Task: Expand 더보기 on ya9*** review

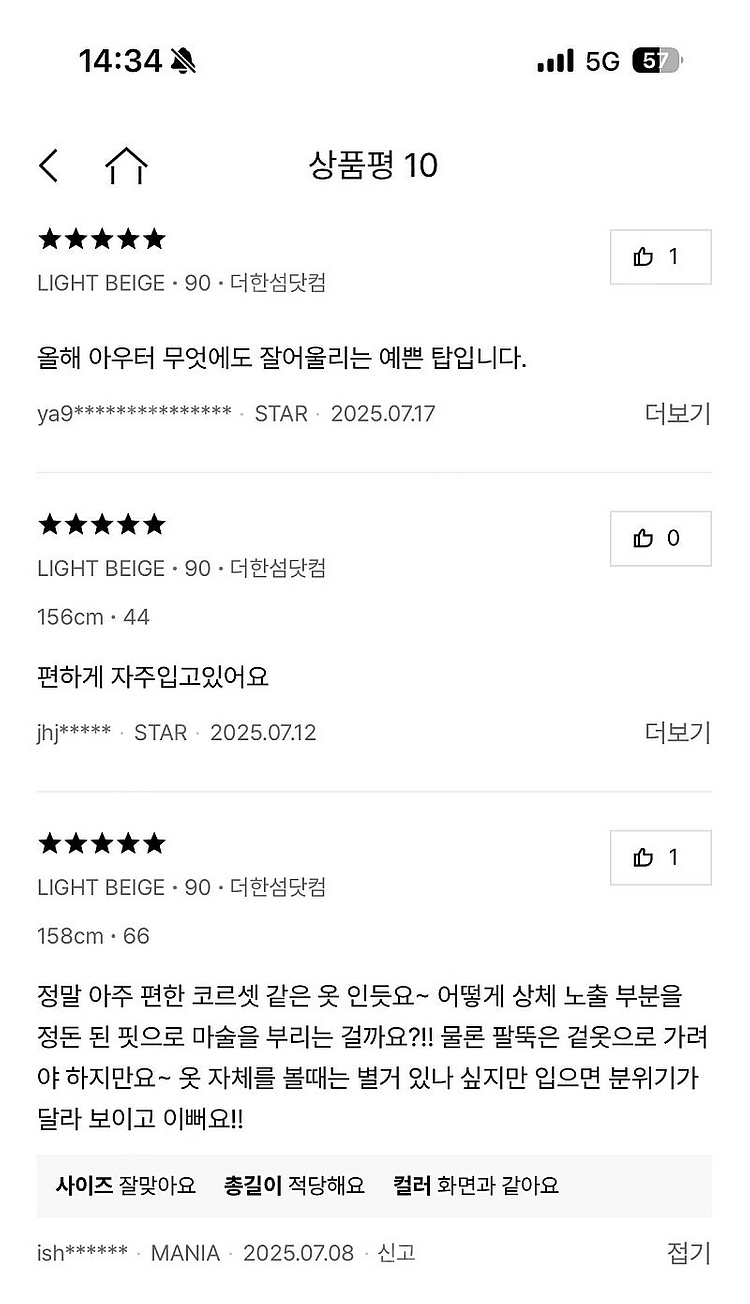Action: tap(677, 413)
